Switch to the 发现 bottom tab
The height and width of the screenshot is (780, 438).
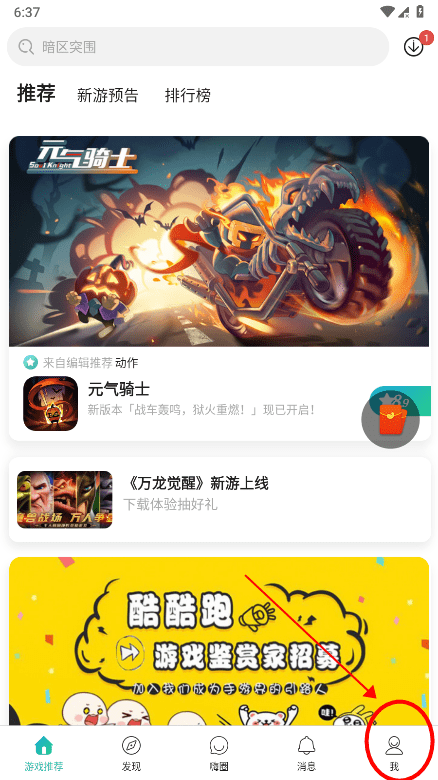(131, 753)
